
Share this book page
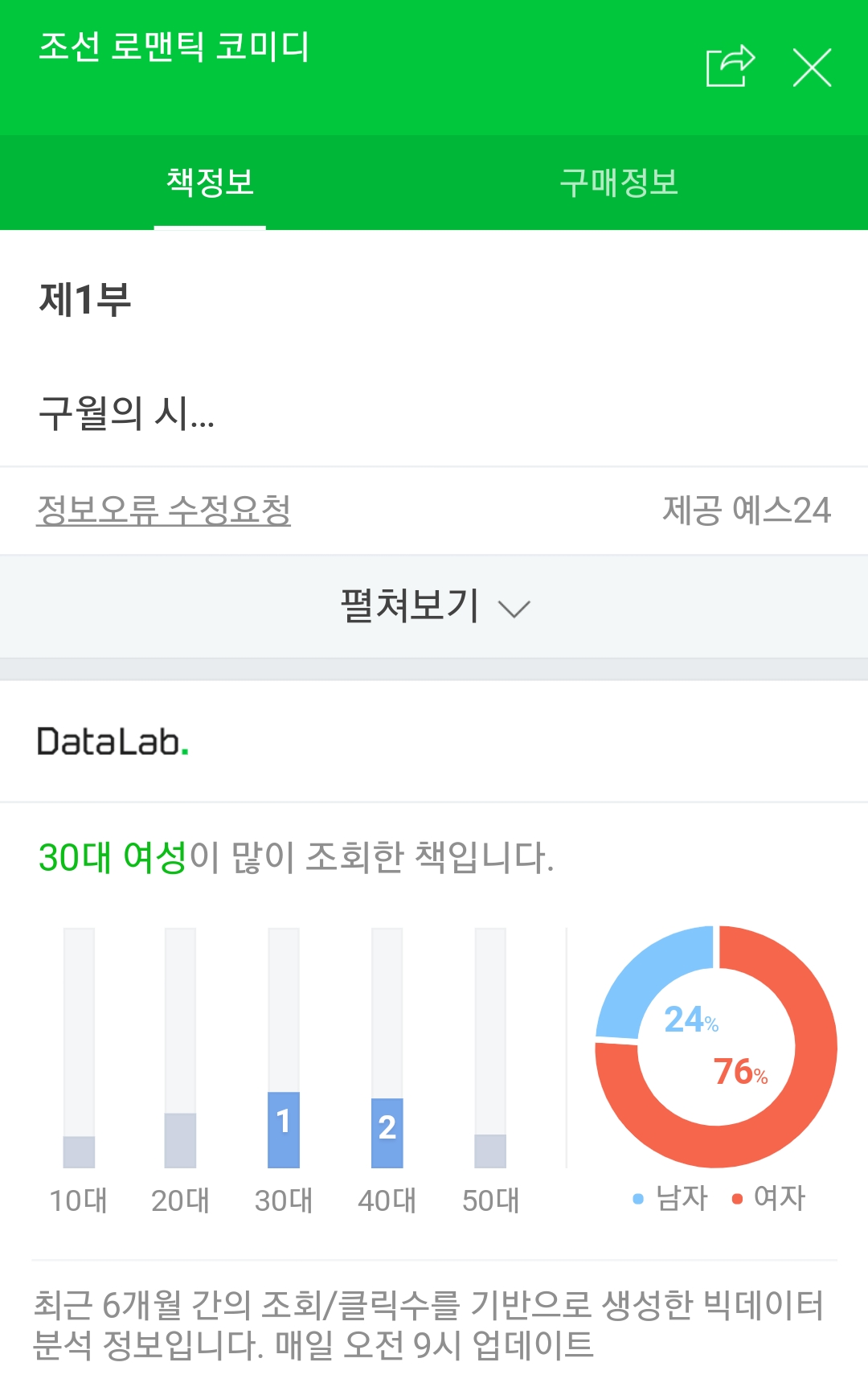pos(730,66)
